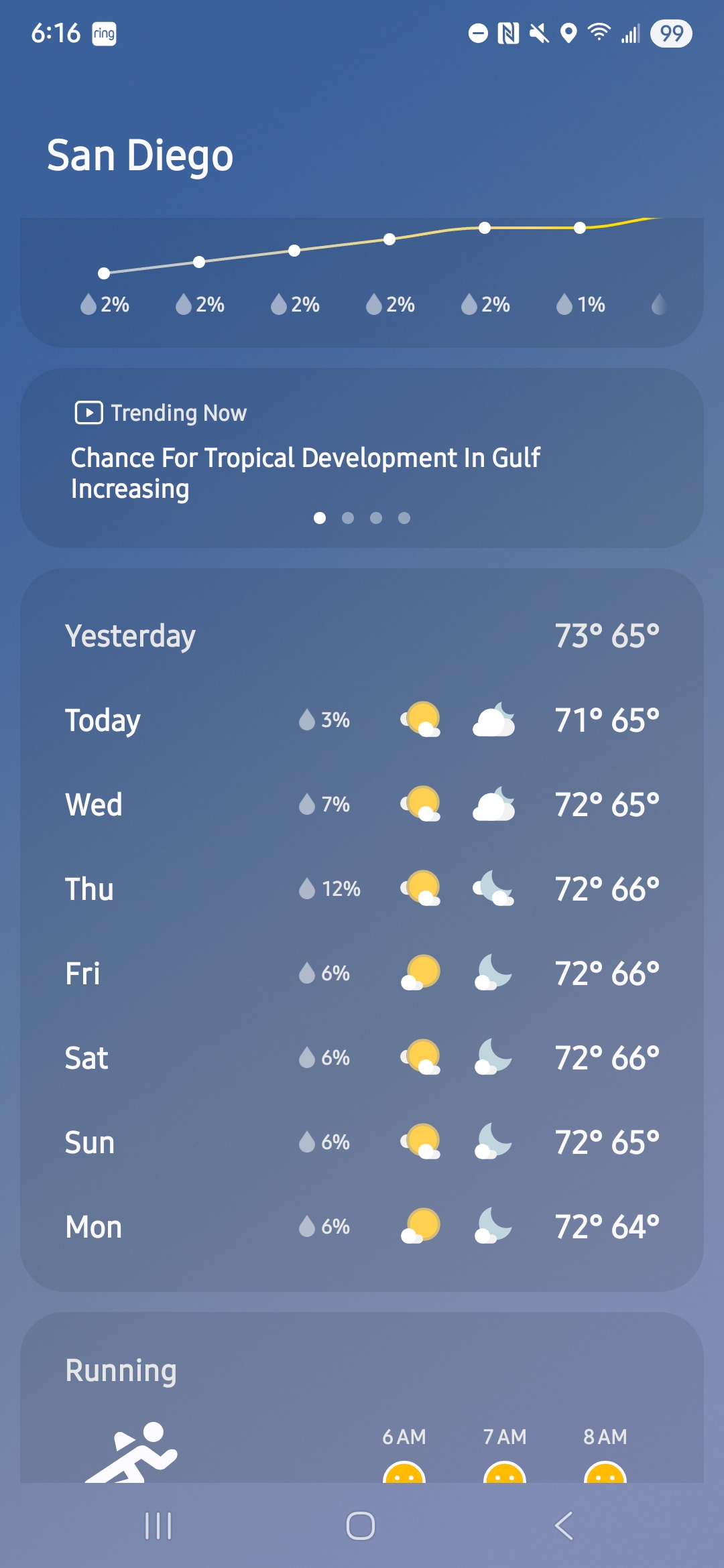
Task: Open Sun forecast details
Action: click(362, 1142)
